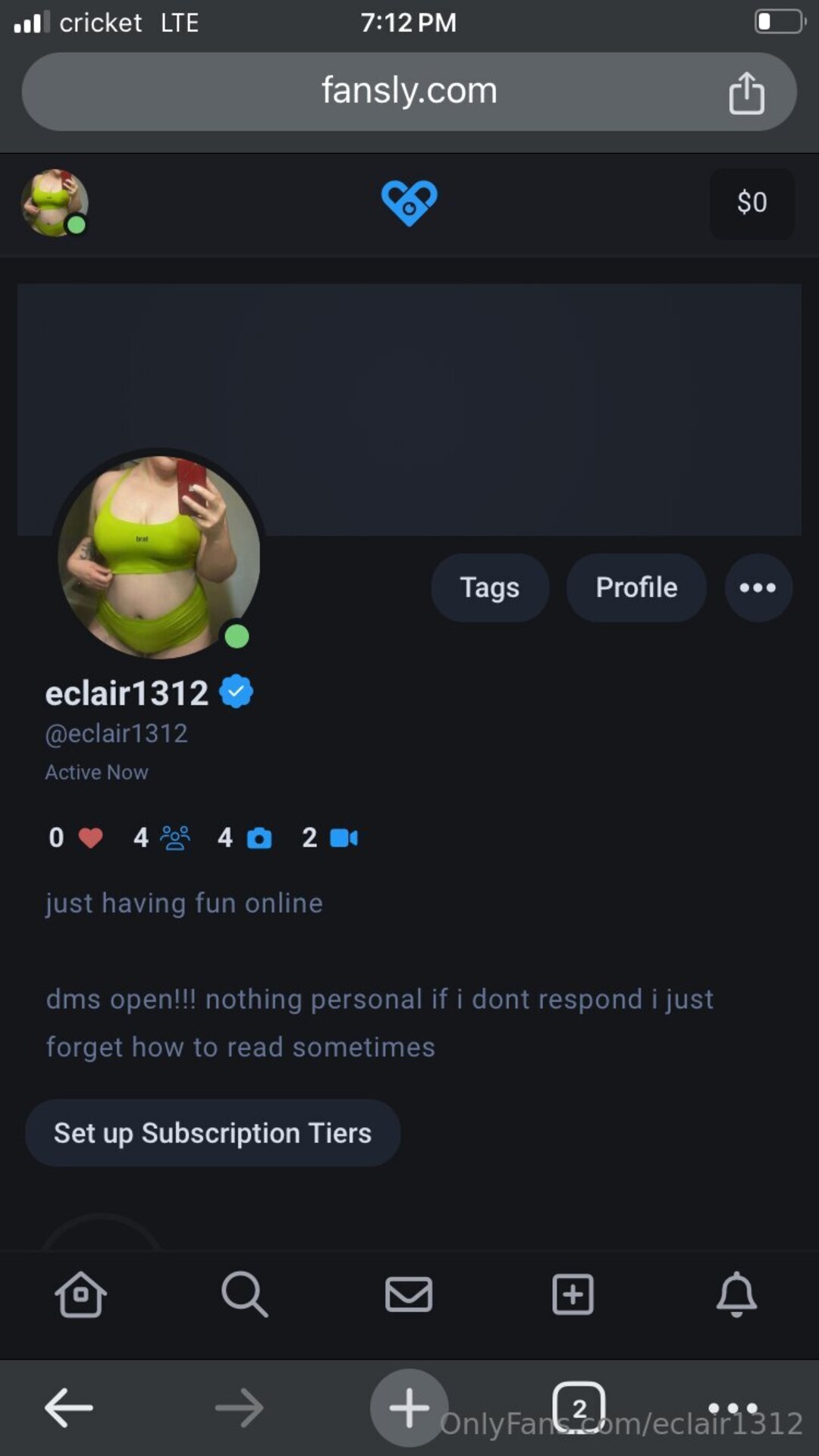Open the messages envelope tab
819x1456 pixels.
[409, 1294]
